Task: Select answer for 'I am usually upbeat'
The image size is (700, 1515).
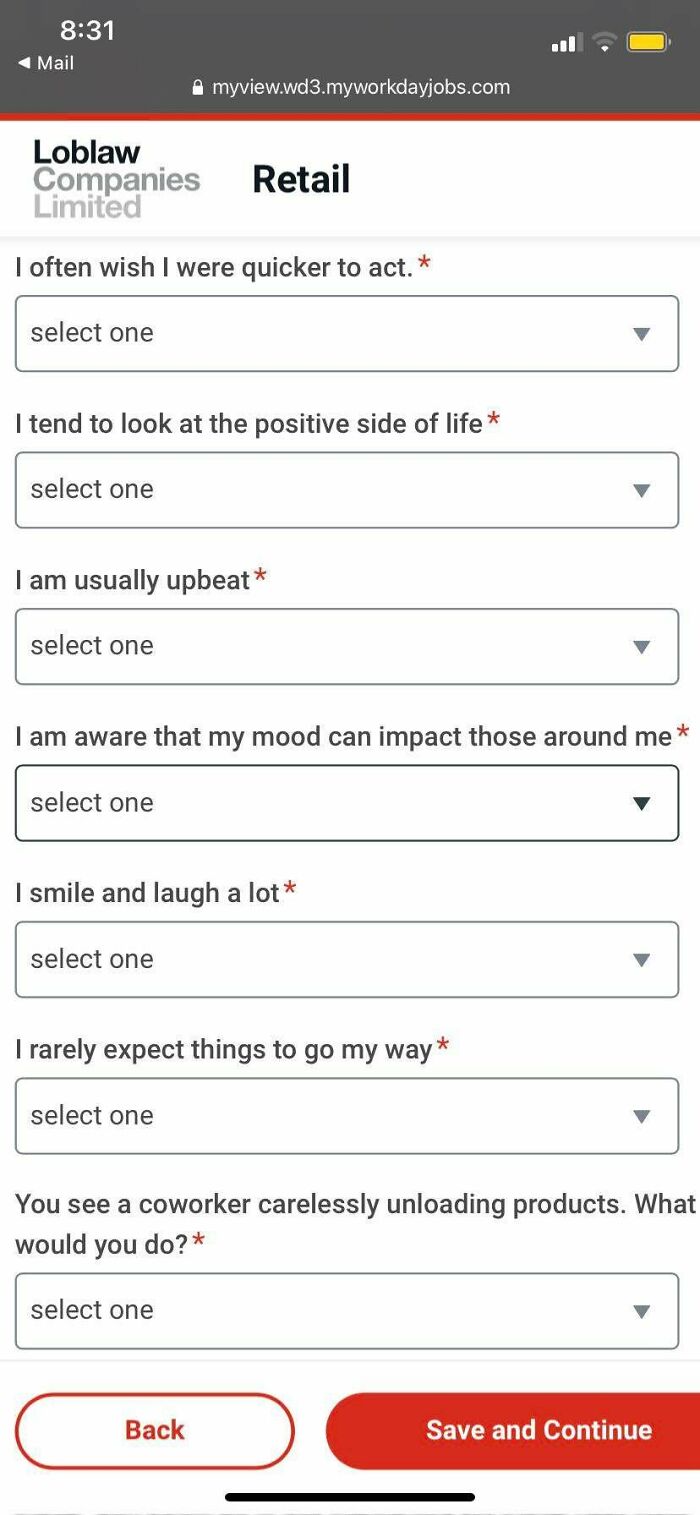Action: coord(346,646)
